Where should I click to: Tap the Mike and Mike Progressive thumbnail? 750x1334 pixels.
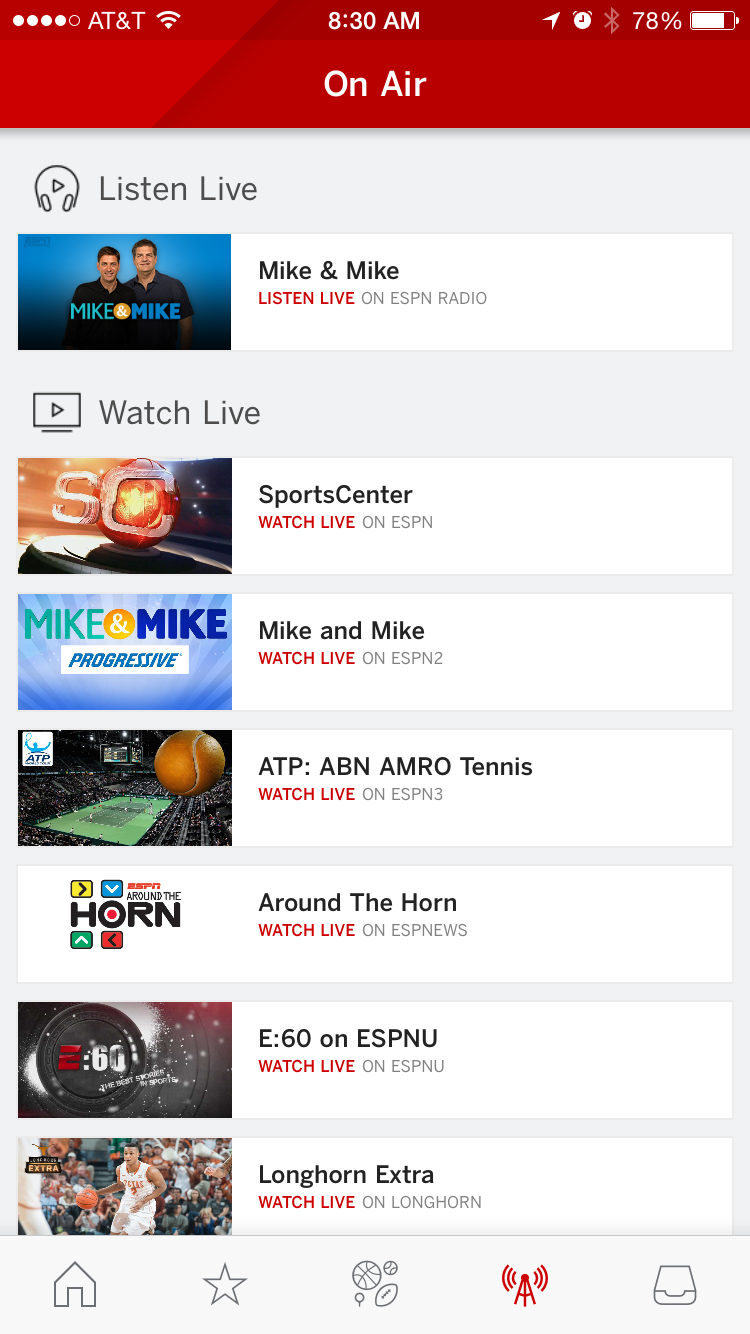click(x=124, y=652)
